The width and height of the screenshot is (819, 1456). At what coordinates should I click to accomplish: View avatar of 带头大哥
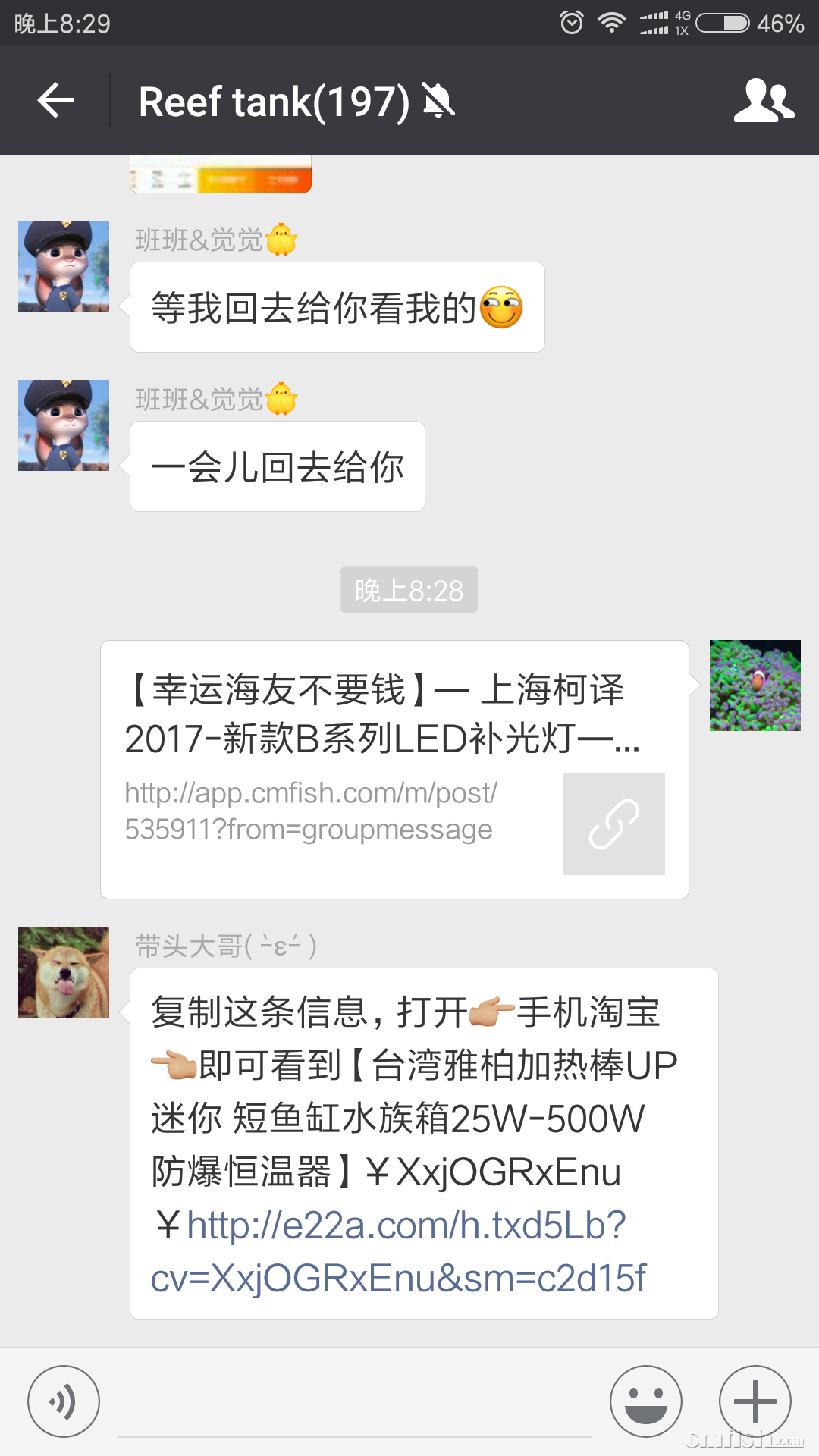(64, 972)
